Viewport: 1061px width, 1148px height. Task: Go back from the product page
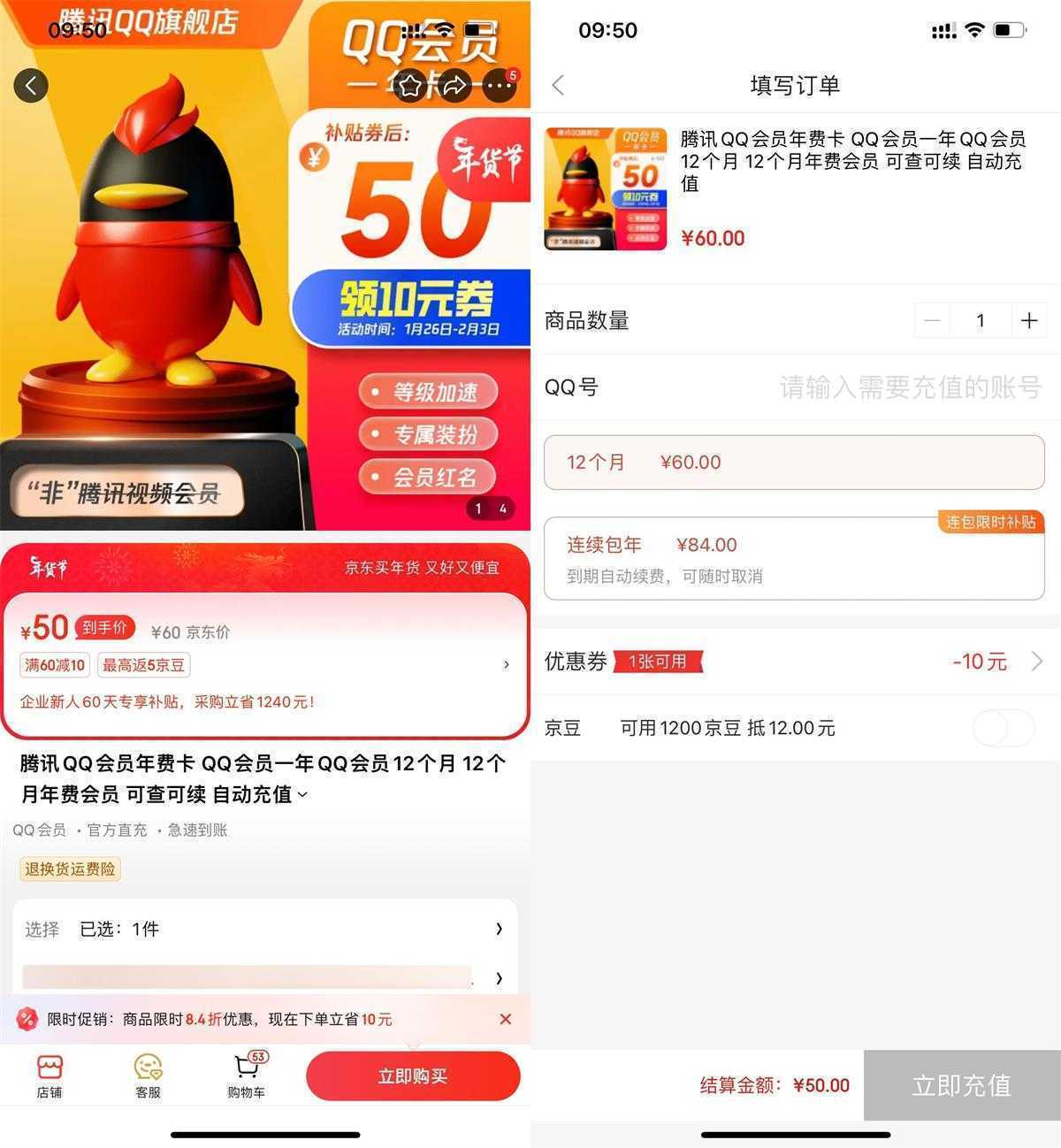click(31, 86)
